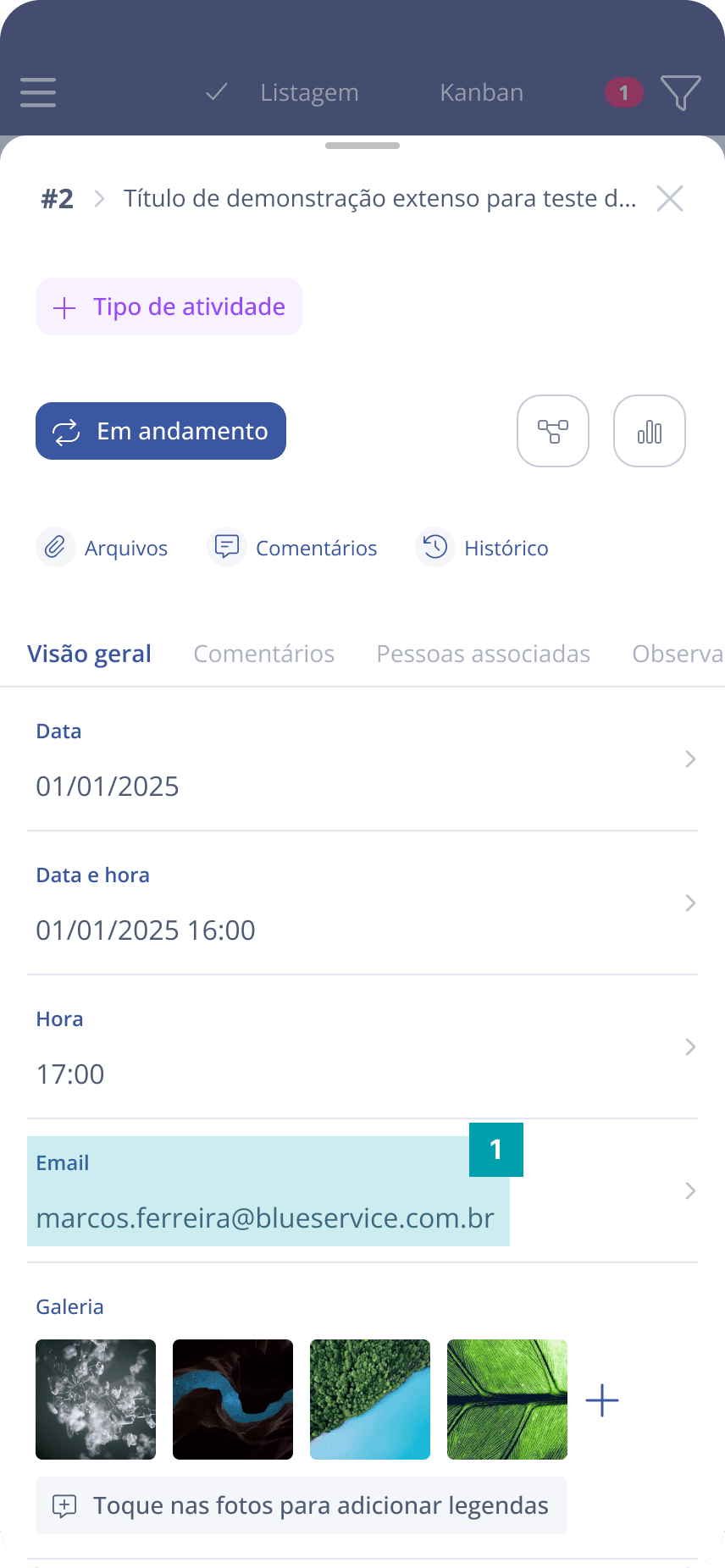The image size is (725, 1568).
Task: Switch to the Listagem view
Action: tap(309, 92)
